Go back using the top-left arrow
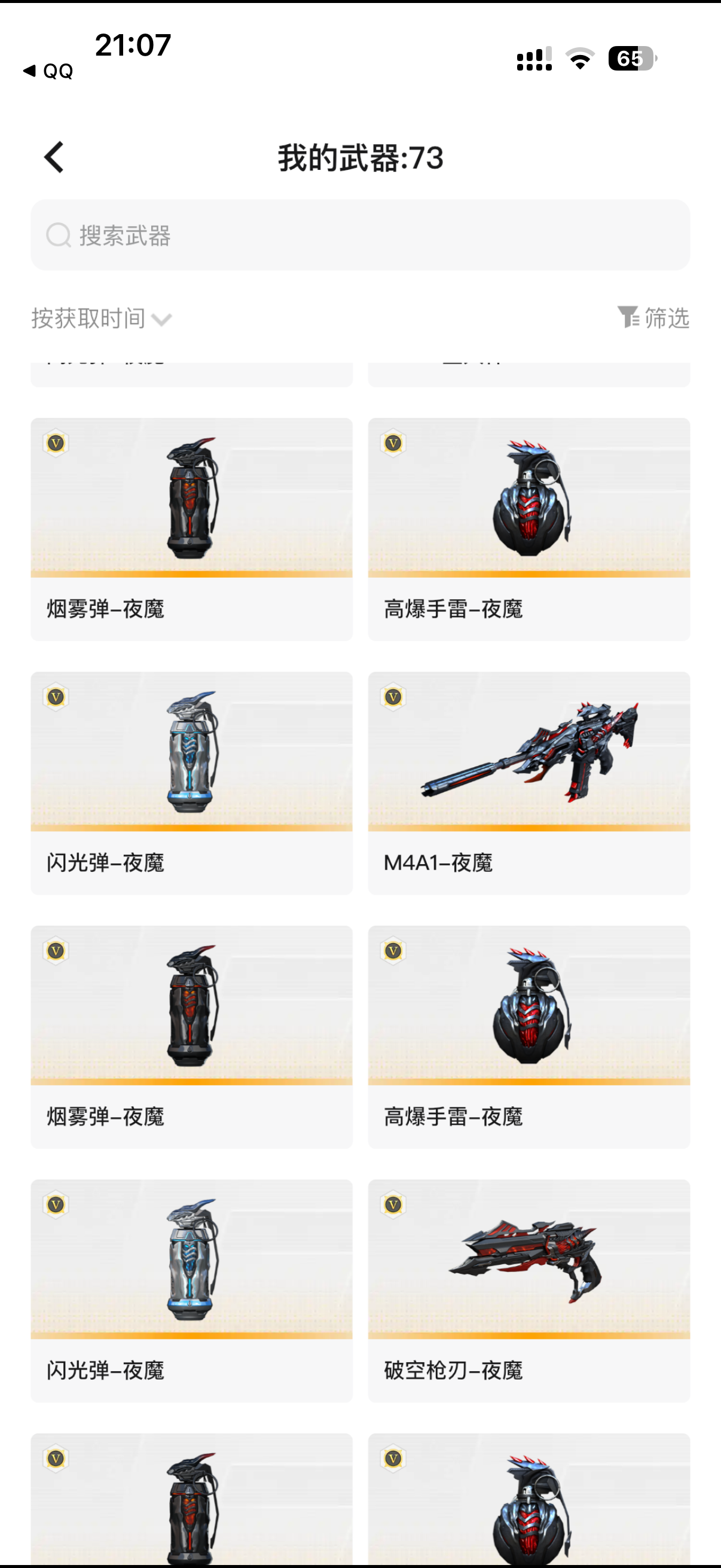The width and height of the screenshot is (721, 1568). point(54,158)
